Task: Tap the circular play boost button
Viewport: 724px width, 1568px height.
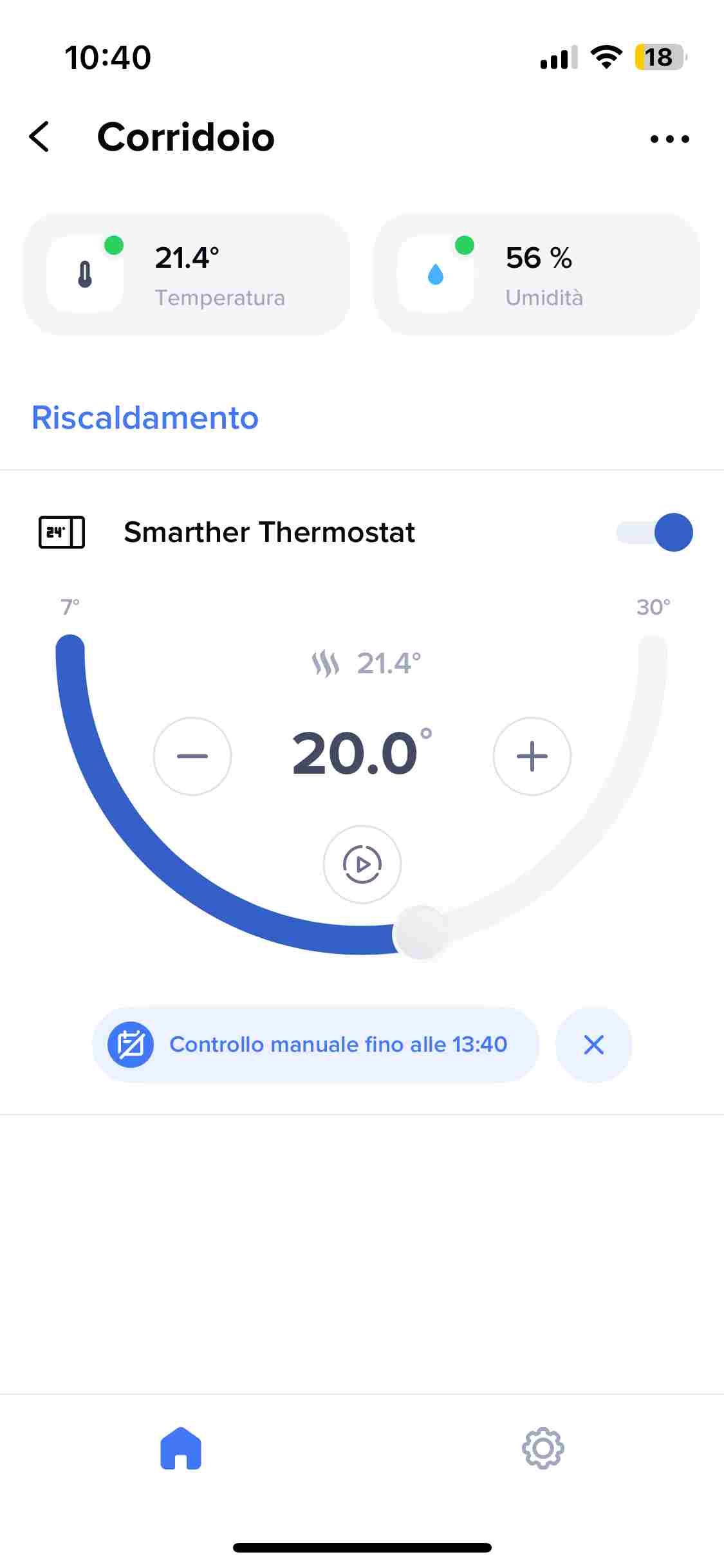Action: click(362, 864)
